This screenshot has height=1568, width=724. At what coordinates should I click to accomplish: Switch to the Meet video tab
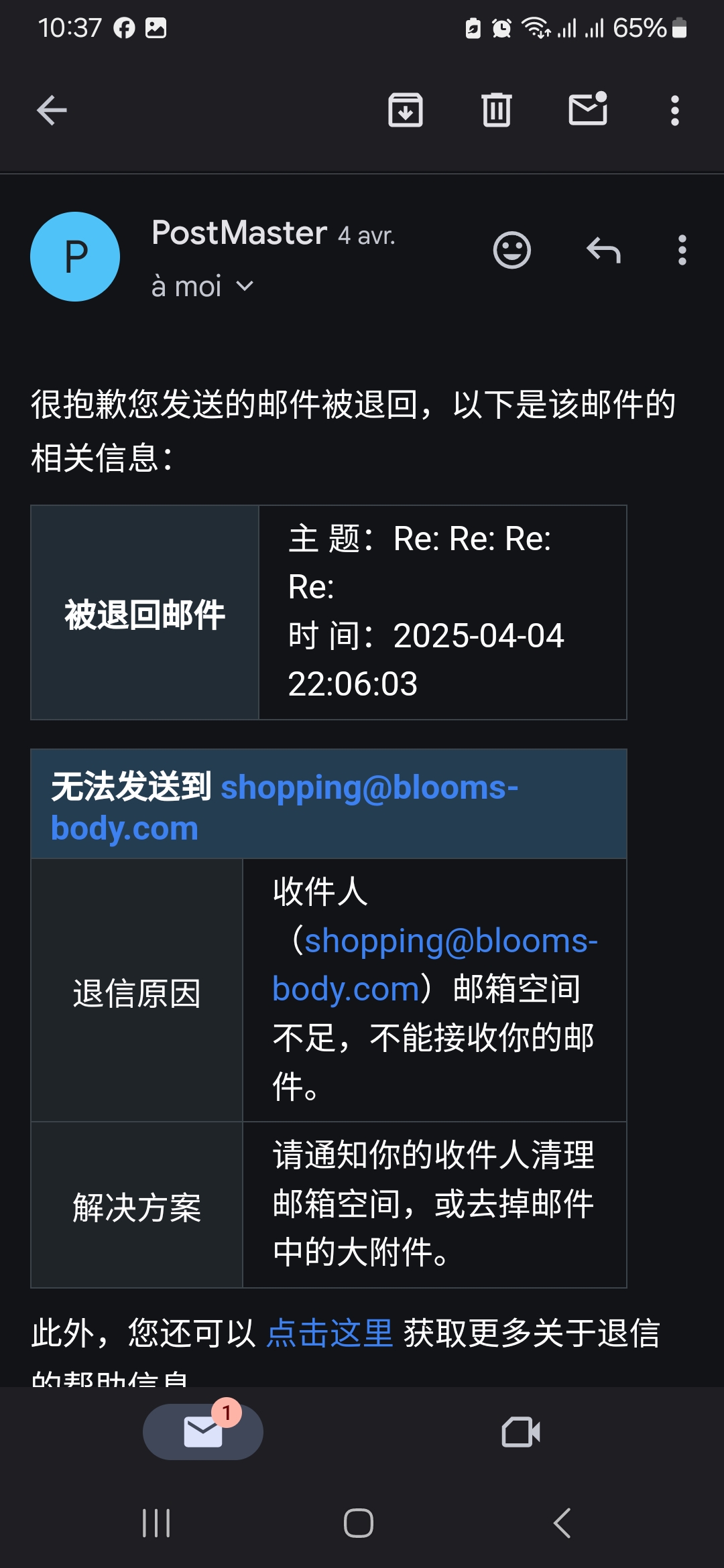(521, 1432)
